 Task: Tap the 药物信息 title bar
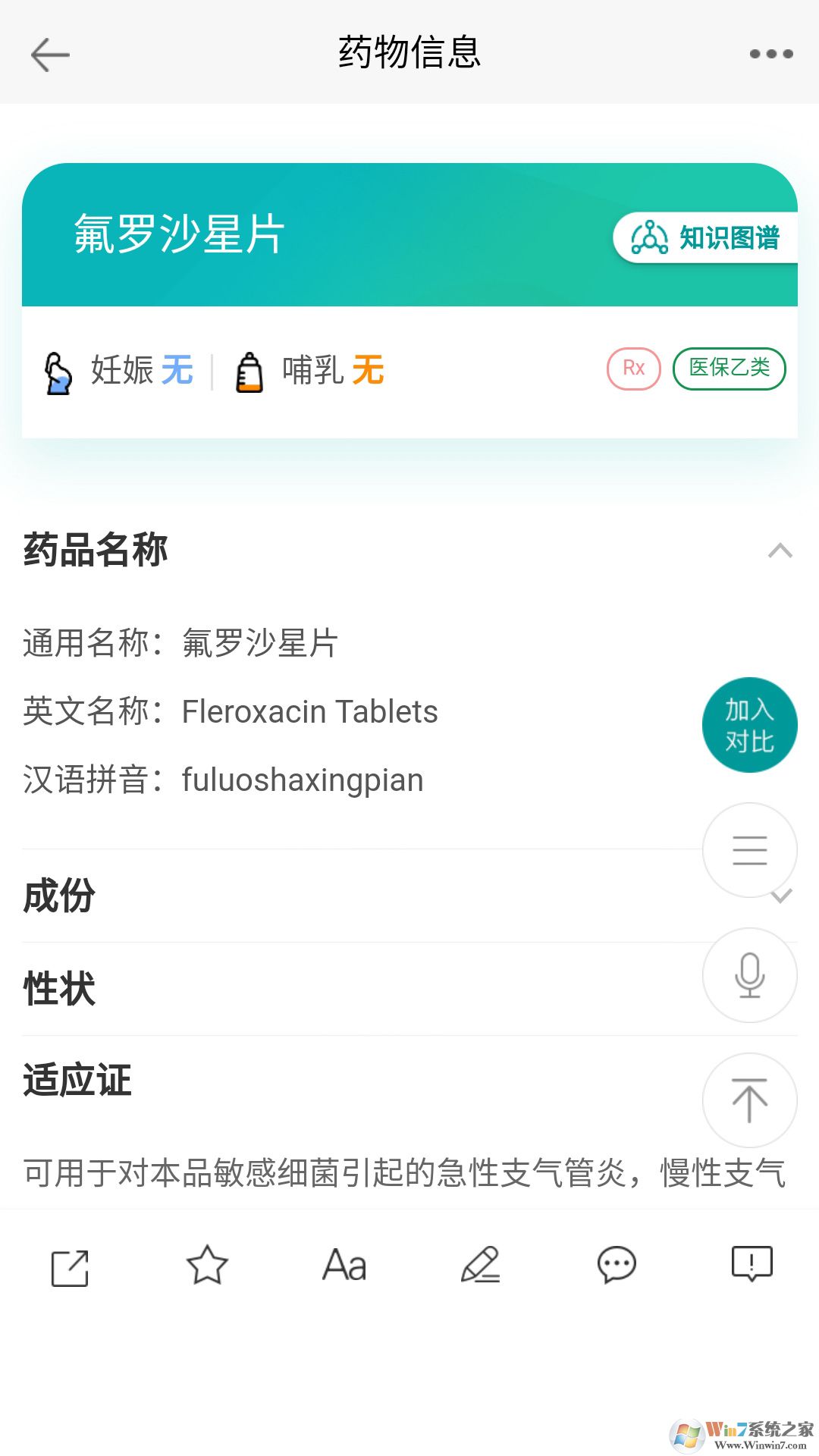[409, 54]
